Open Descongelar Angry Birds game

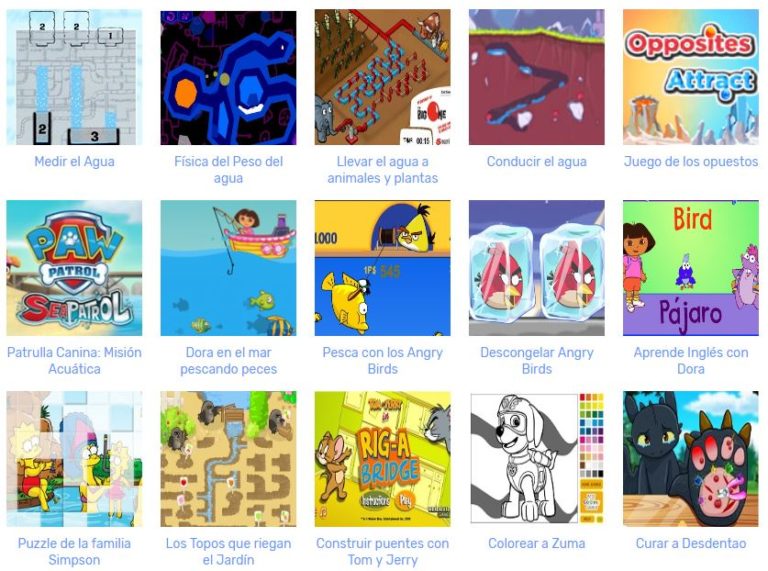pyautogui.click(x=536, y=268)
